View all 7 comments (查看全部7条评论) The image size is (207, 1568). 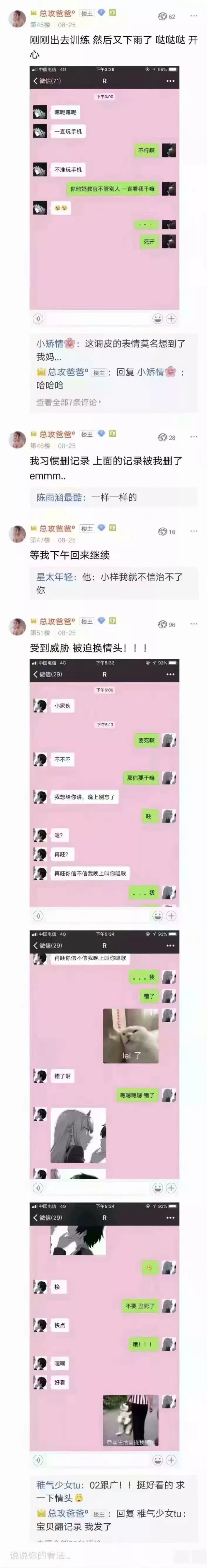click(68, 402)
